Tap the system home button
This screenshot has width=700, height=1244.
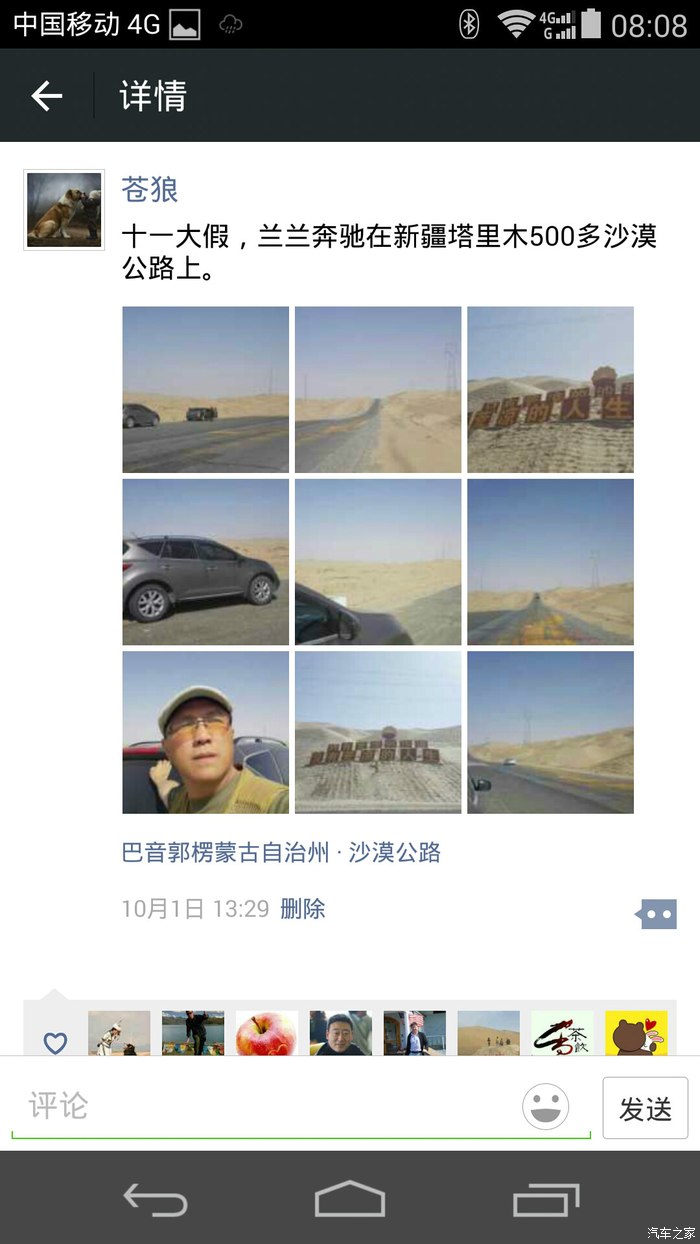pos(350,1198)
